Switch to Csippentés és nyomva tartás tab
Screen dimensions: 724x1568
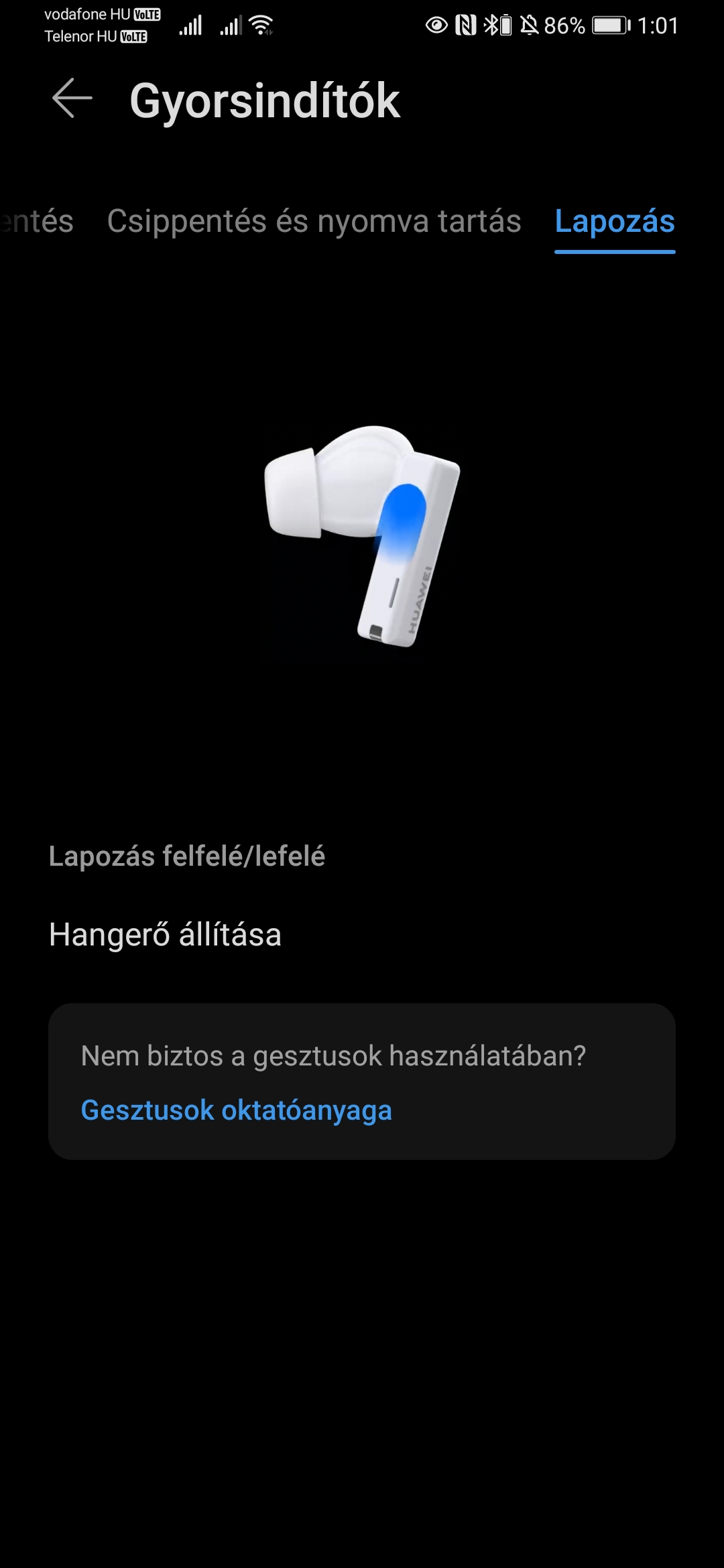tap(314, 221)
